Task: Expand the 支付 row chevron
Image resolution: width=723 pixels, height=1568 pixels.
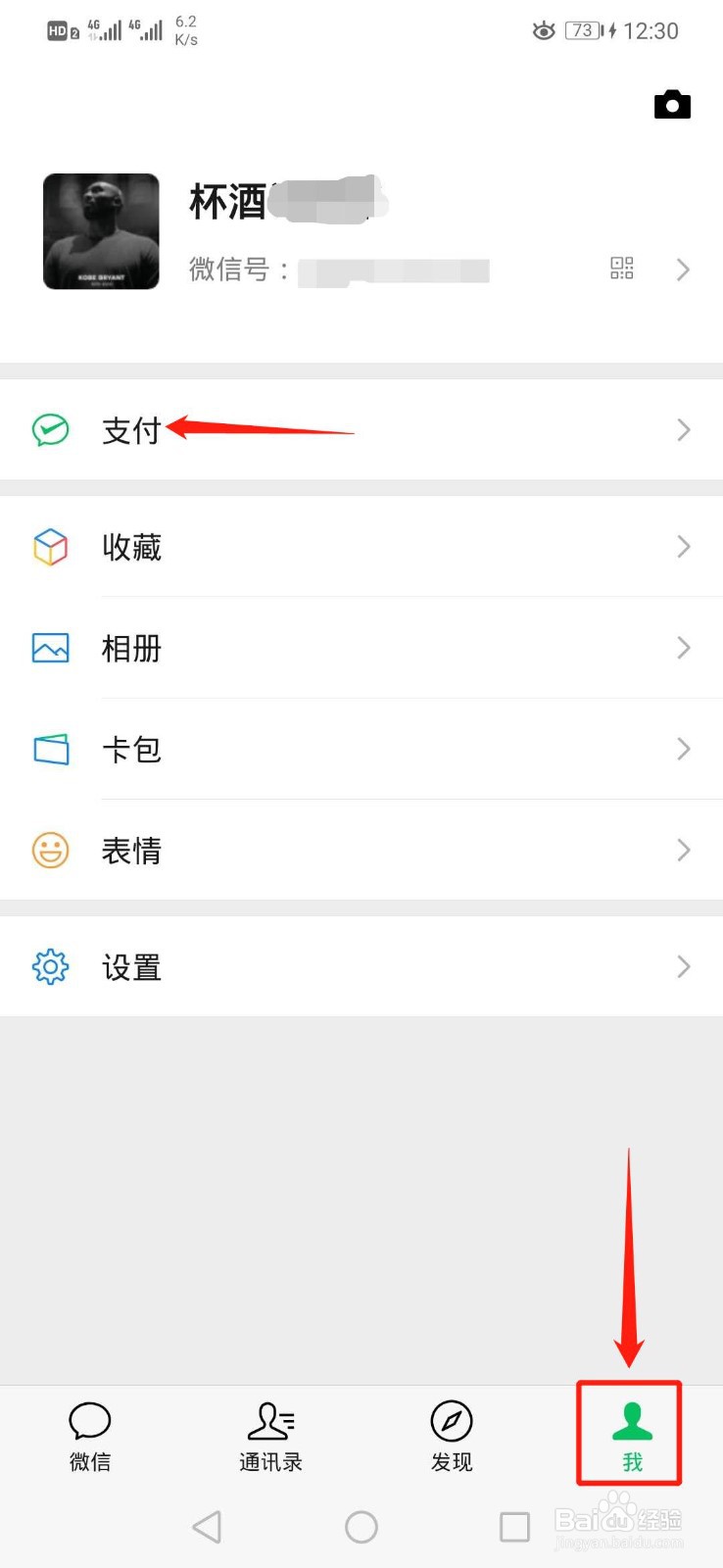Action: pyautogui.click(x=683, y=429)
